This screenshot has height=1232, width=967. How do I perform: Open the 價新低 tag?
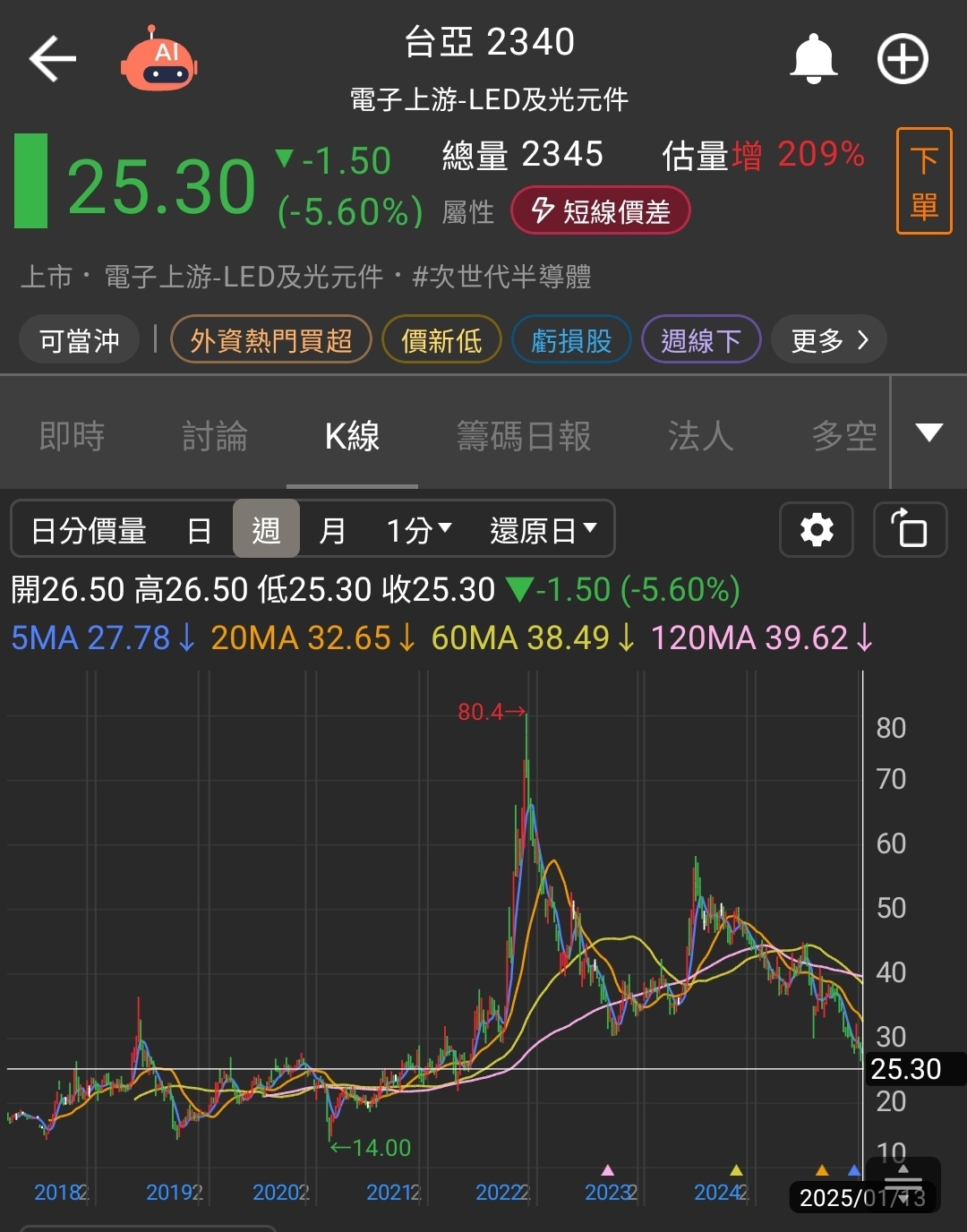[441, 340]
